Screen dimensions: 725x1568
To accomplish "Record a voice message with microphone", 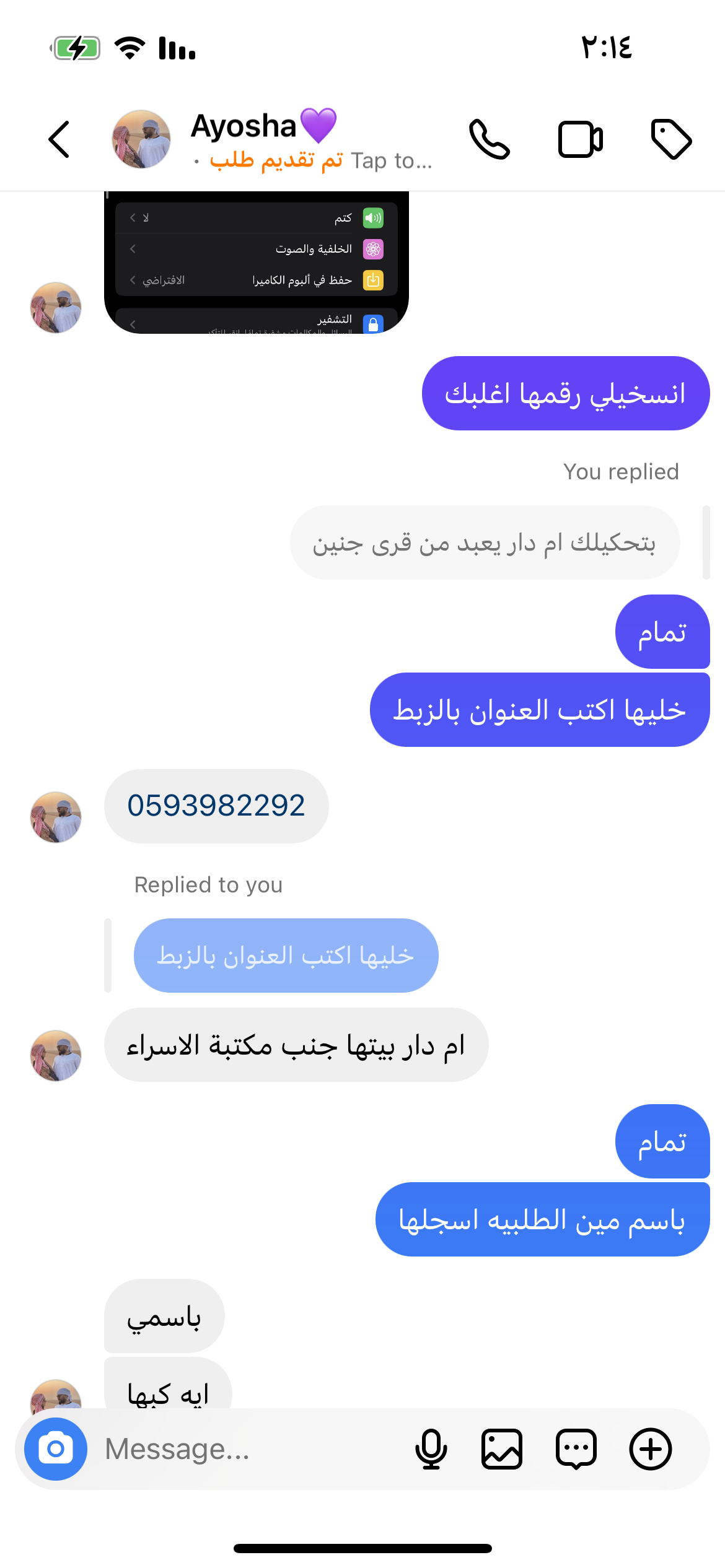I will coord(431,1449).
